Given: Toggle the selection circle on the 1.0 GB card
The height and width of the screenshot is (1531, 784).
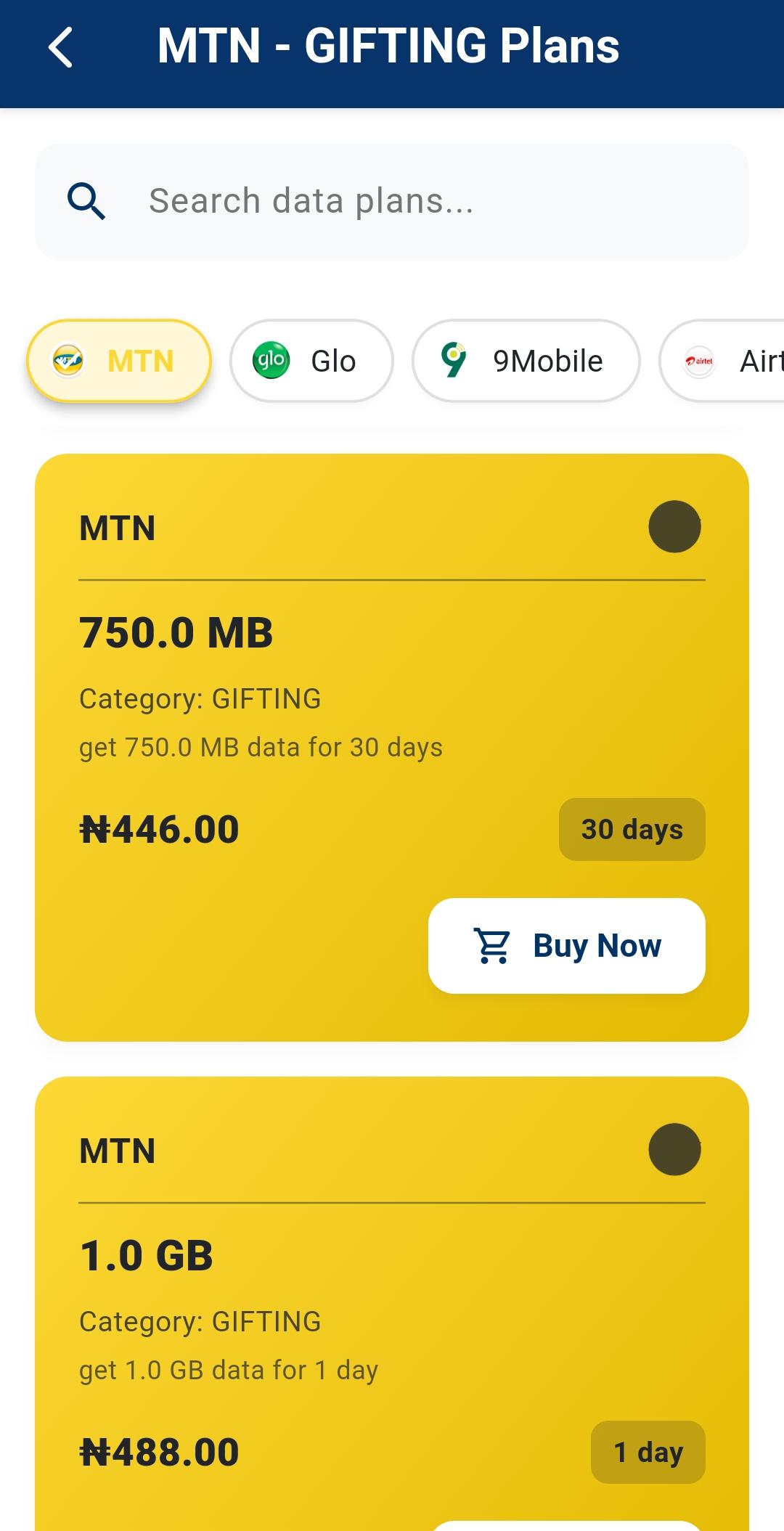Looking at the screenshot, I should (675, 1151).
